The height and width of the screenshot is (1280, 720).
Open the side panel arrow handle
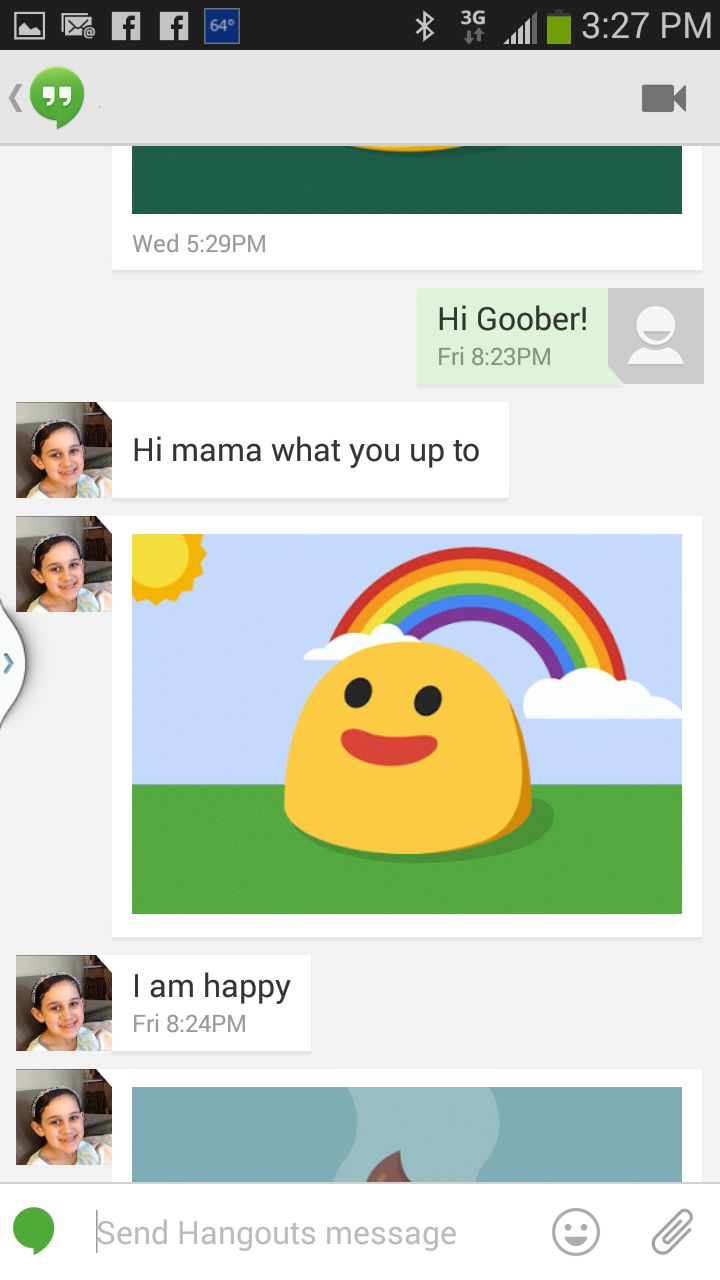point(9,662)
